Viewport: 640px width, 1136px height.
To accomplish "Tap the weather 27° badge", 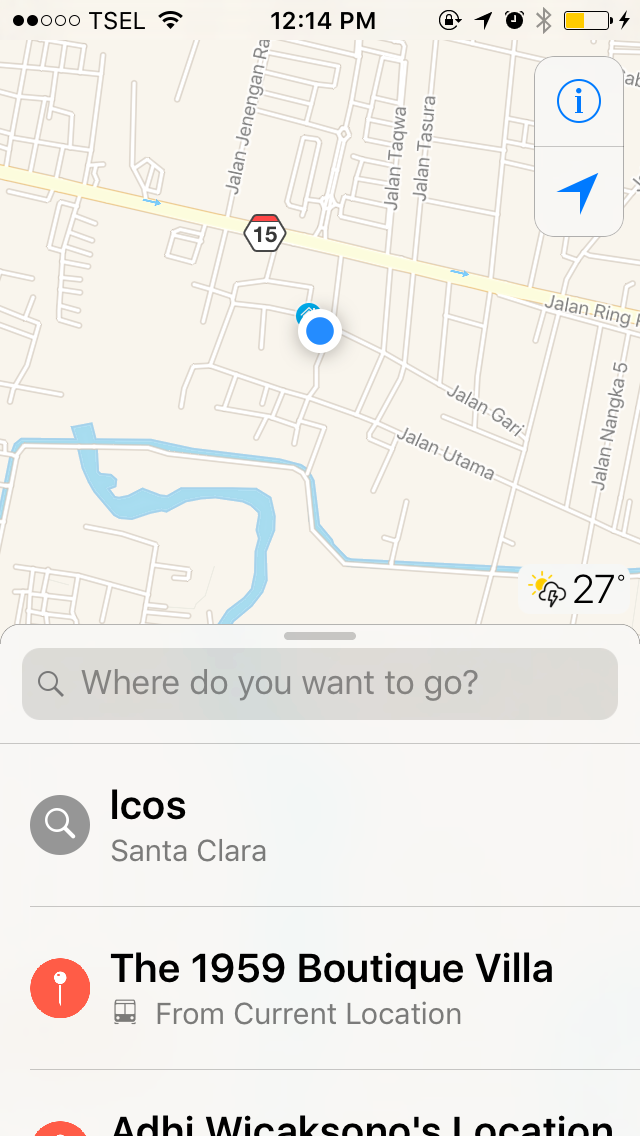I will click(579, 590).
